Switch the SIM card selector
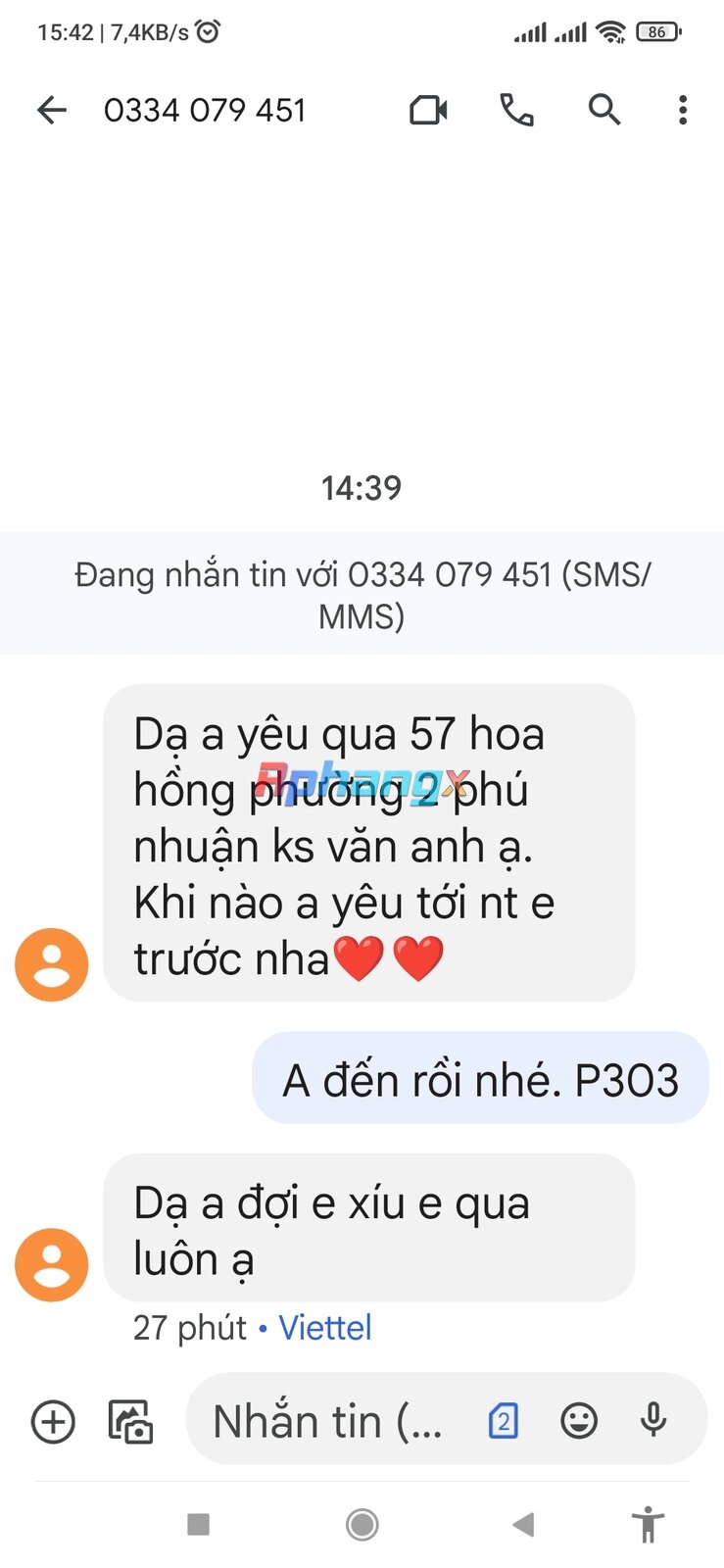Image resolution: width=724 pixels, height=1568 pixels. tap(504, 1421)
